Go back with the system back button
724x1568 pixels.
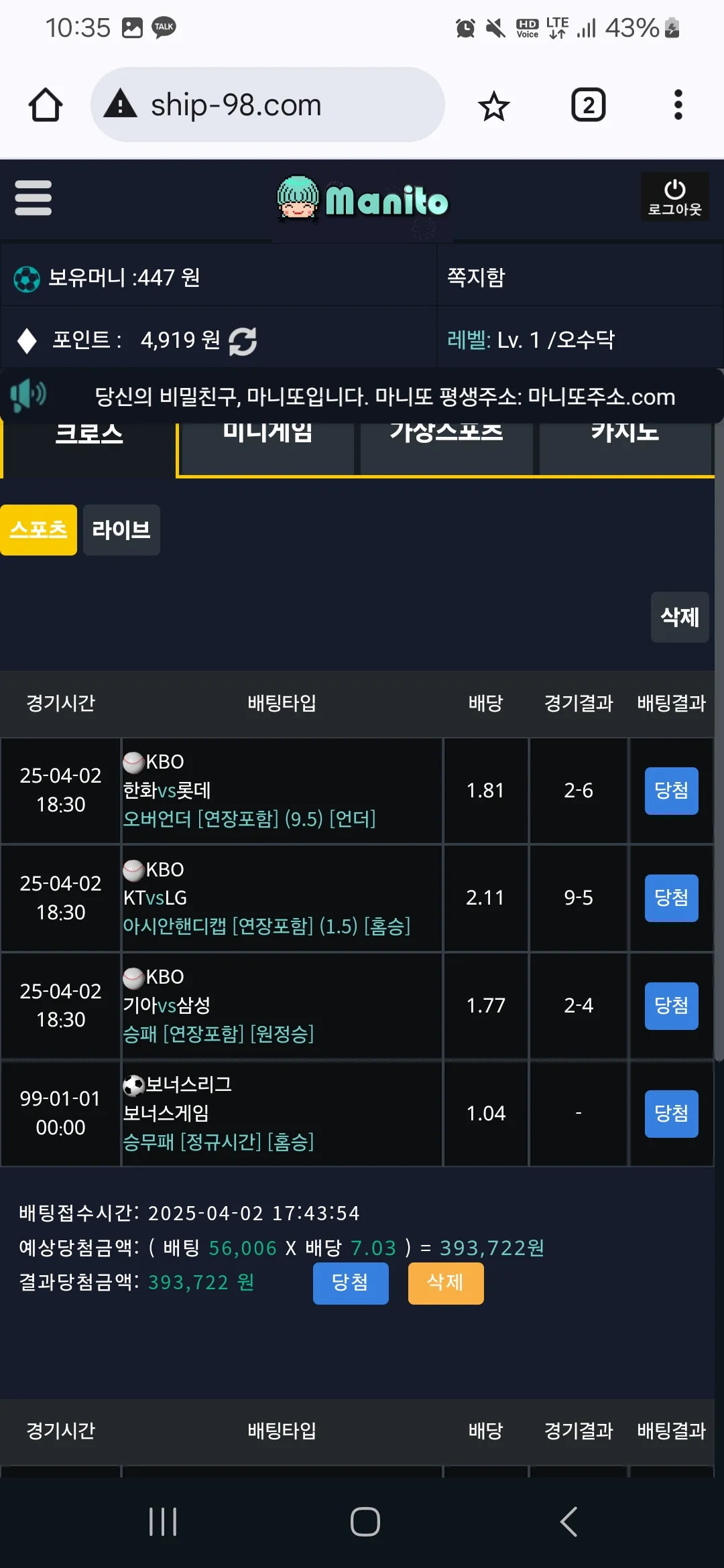568,1522
